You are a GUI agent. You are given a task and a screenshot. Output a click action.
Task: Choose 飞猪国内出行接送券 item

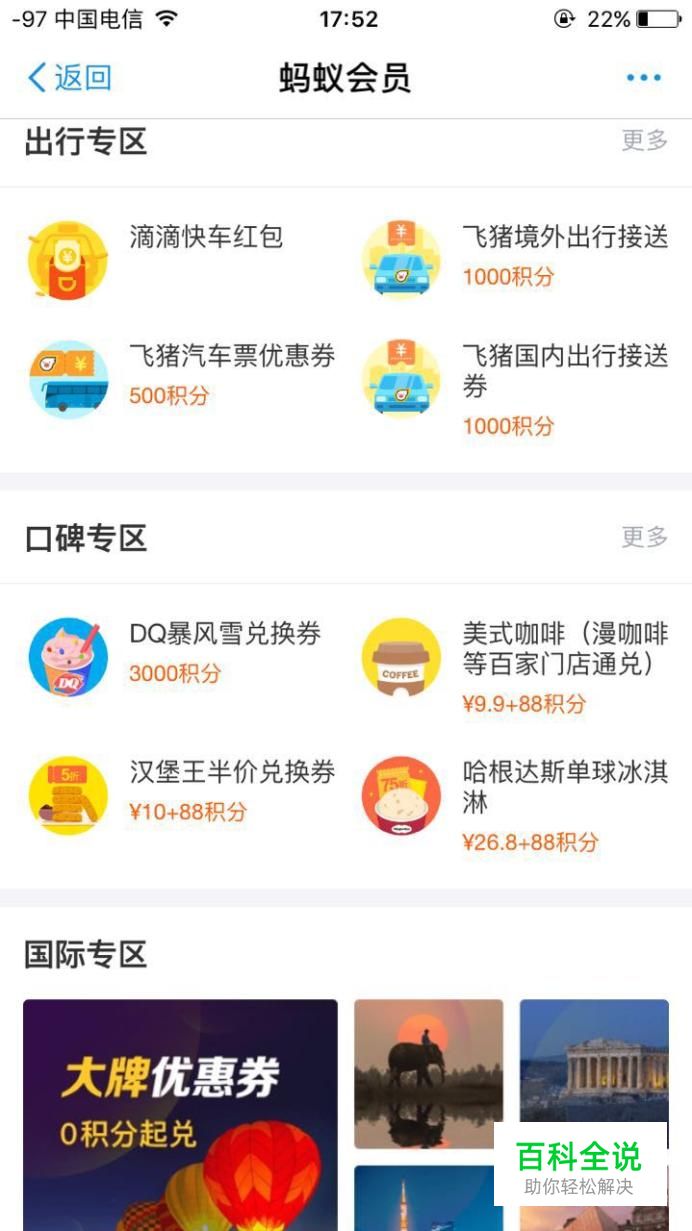coord(564,387)
